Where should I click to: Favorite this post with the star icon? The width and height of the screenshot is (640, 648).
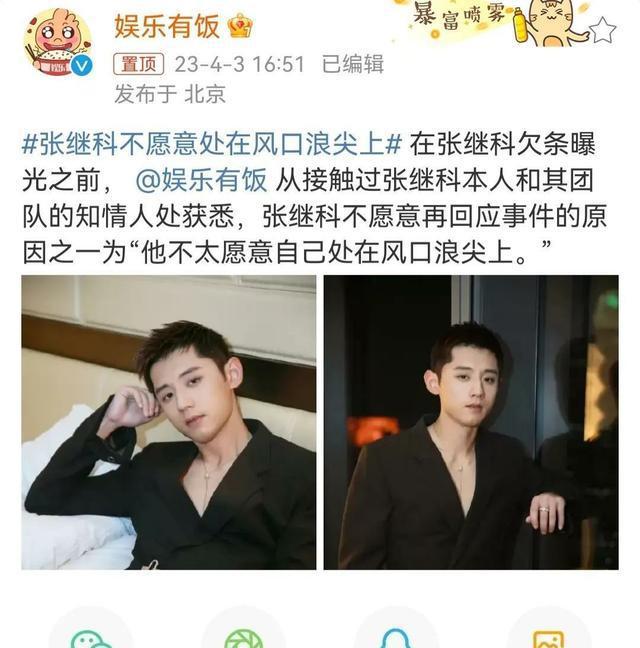(602, 31)
